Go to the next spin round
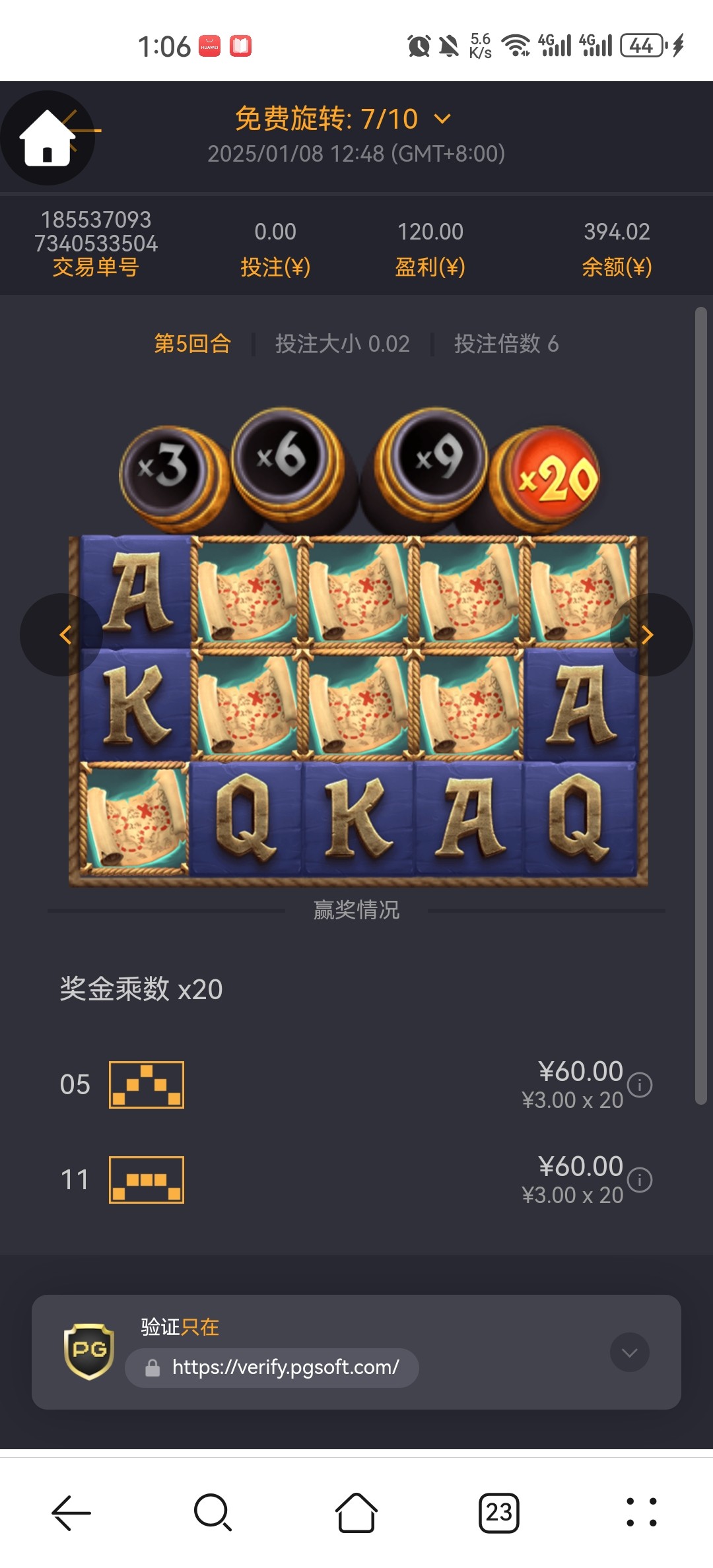This screenshot has width=713, height=1568. pyautogui.click(x=649, y=635)
